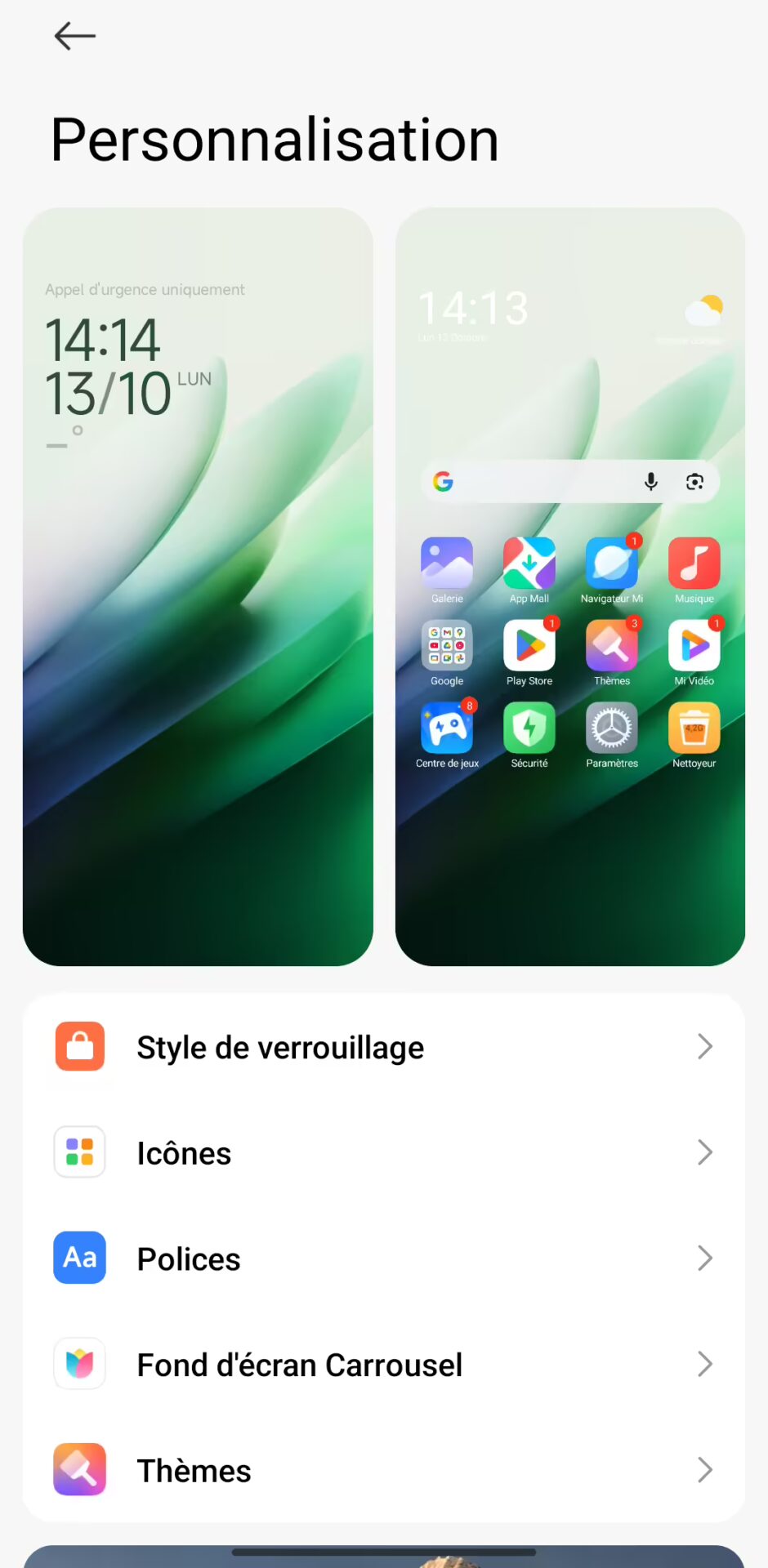Open Fond d'écran Carrousel
This screenshot has width=768, height=1568.
[x=383, y=1364]
